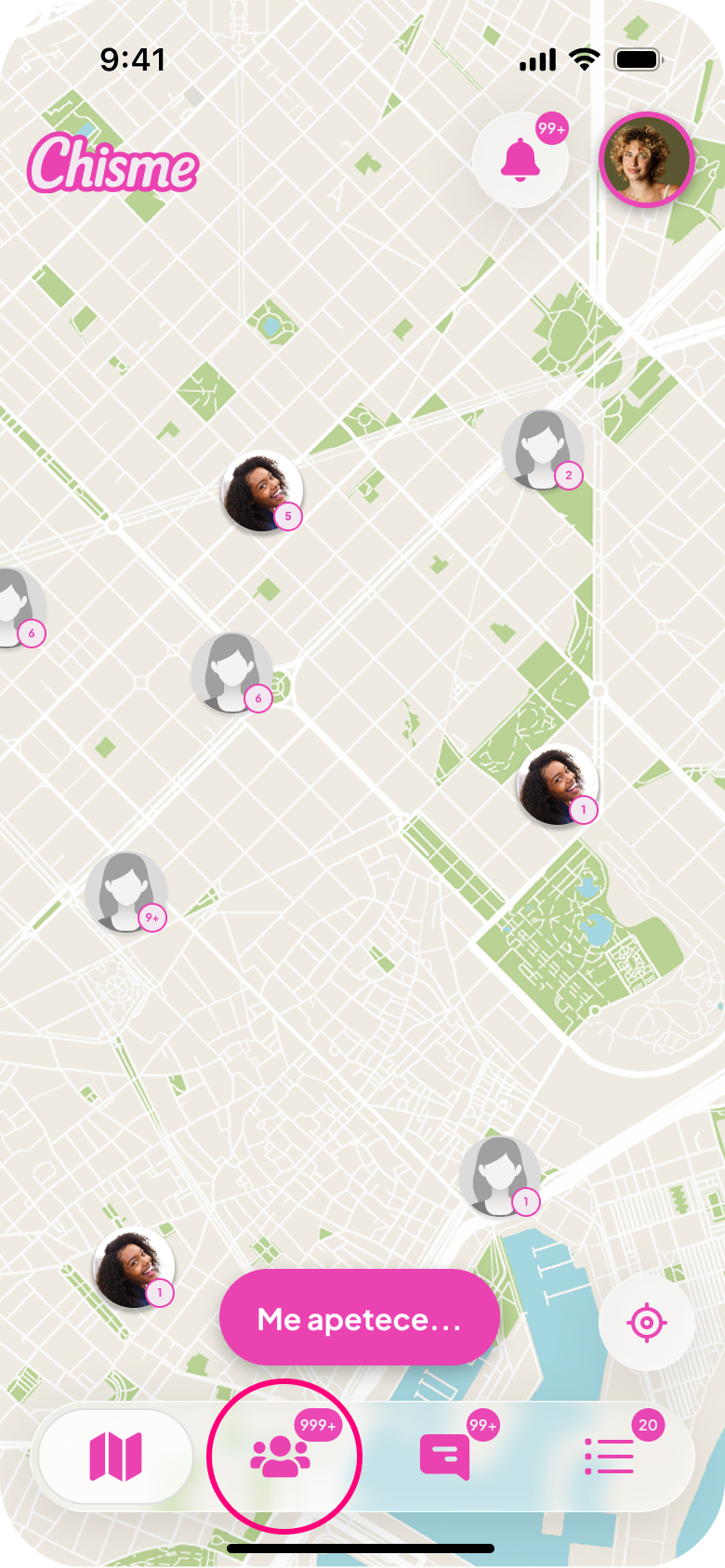Open the gray avatar marker with badge 2
Viewport: 725px width, 1568px height.
[x=544, y=447]
